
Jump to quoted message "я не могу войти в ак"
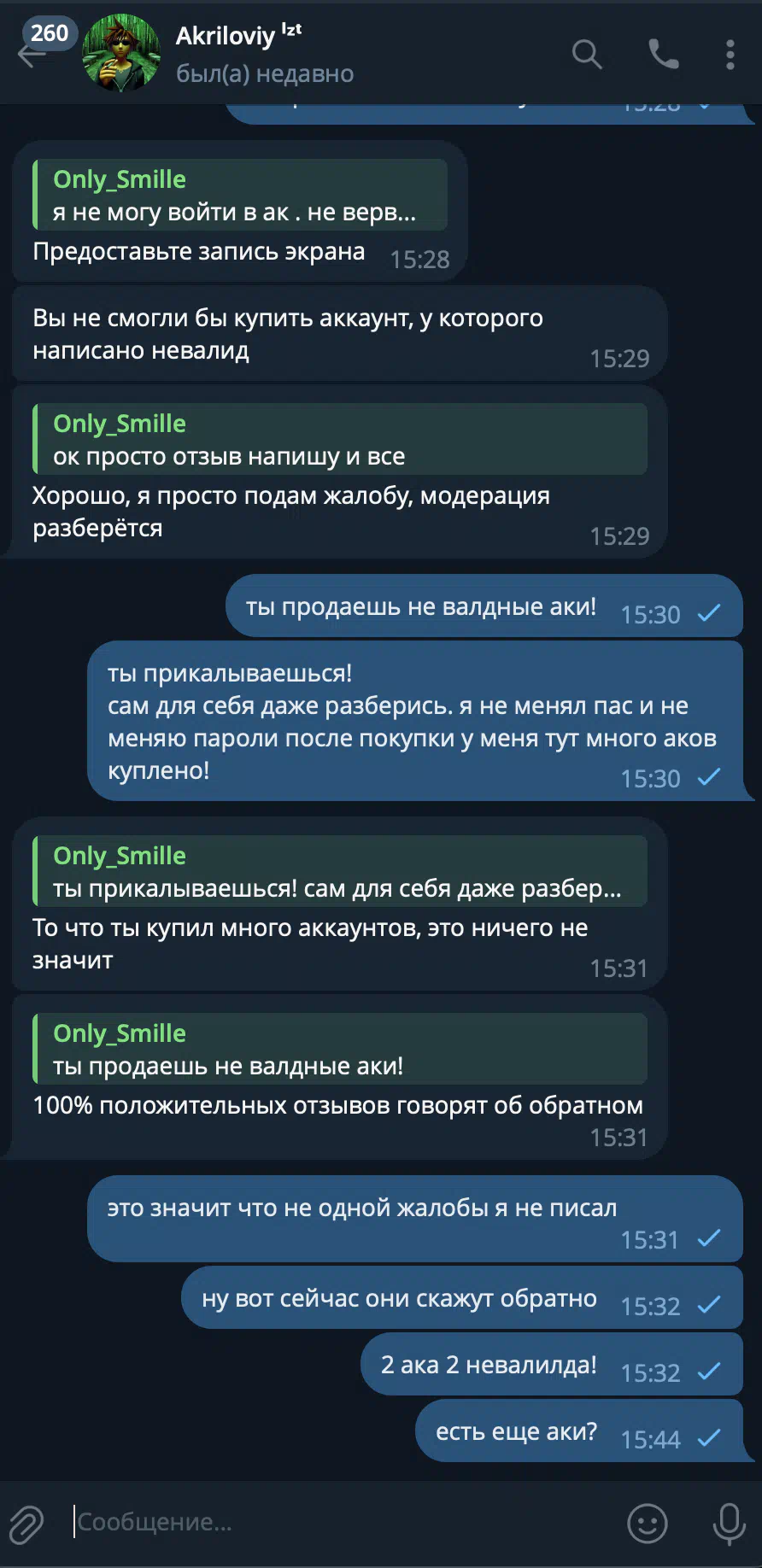[x=240, y=195]
